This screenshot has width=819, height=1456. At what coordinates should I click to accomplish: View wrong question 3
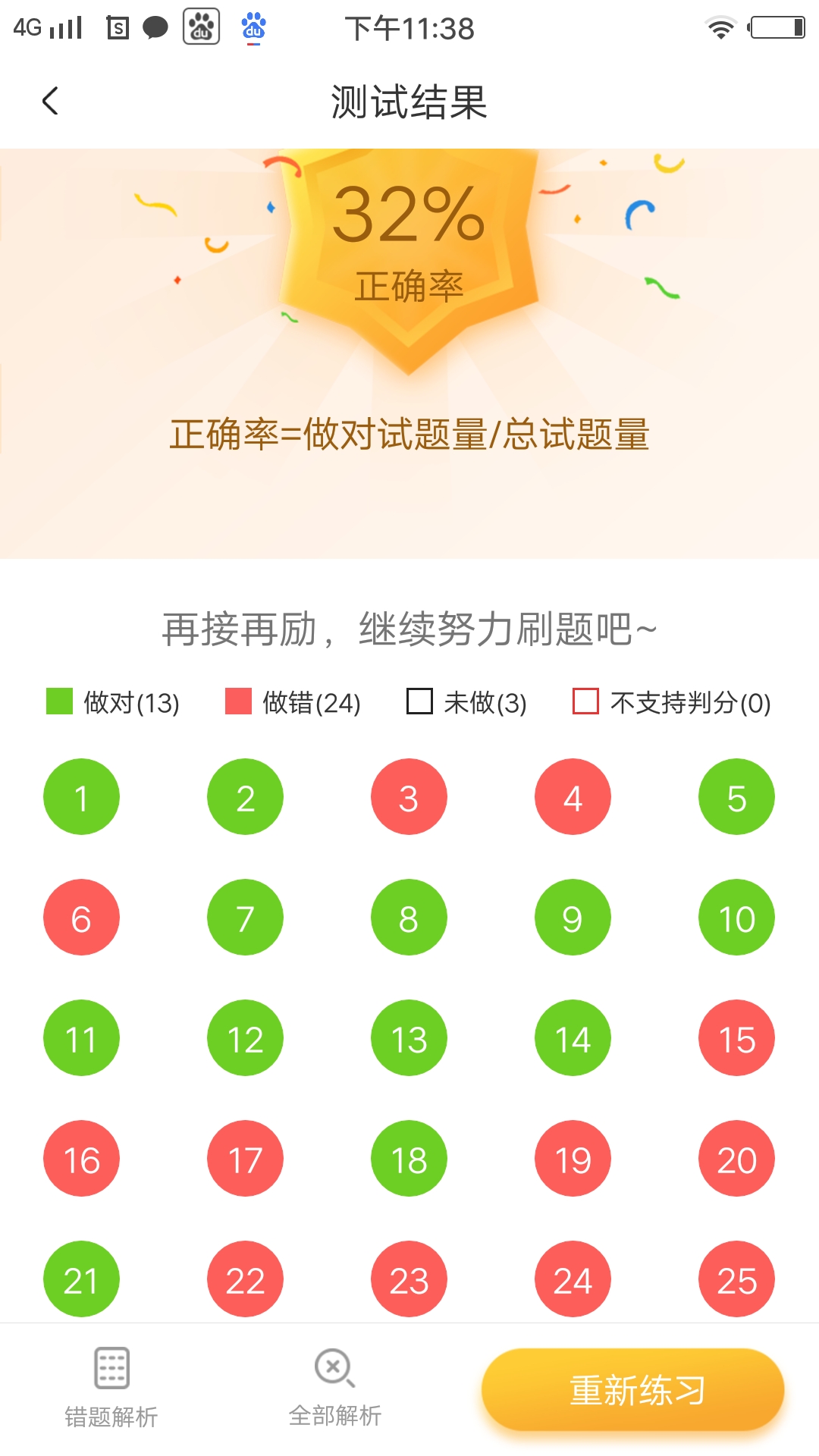(x=409, y=797)
